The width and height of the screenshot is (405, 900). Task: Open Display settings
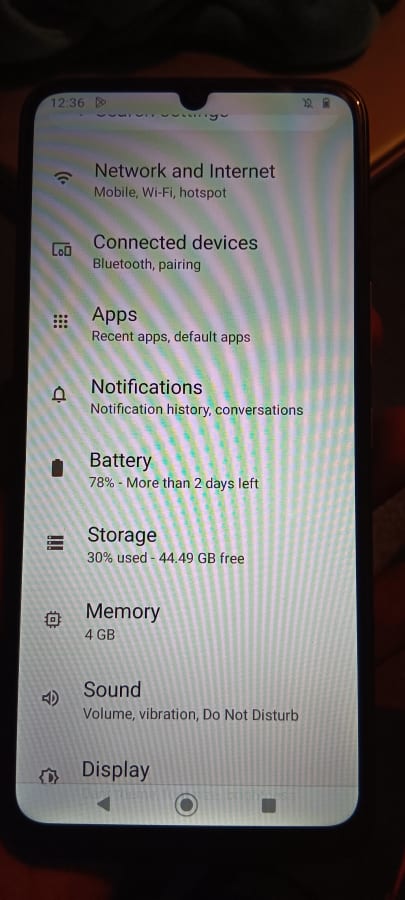tap(188, 771)
